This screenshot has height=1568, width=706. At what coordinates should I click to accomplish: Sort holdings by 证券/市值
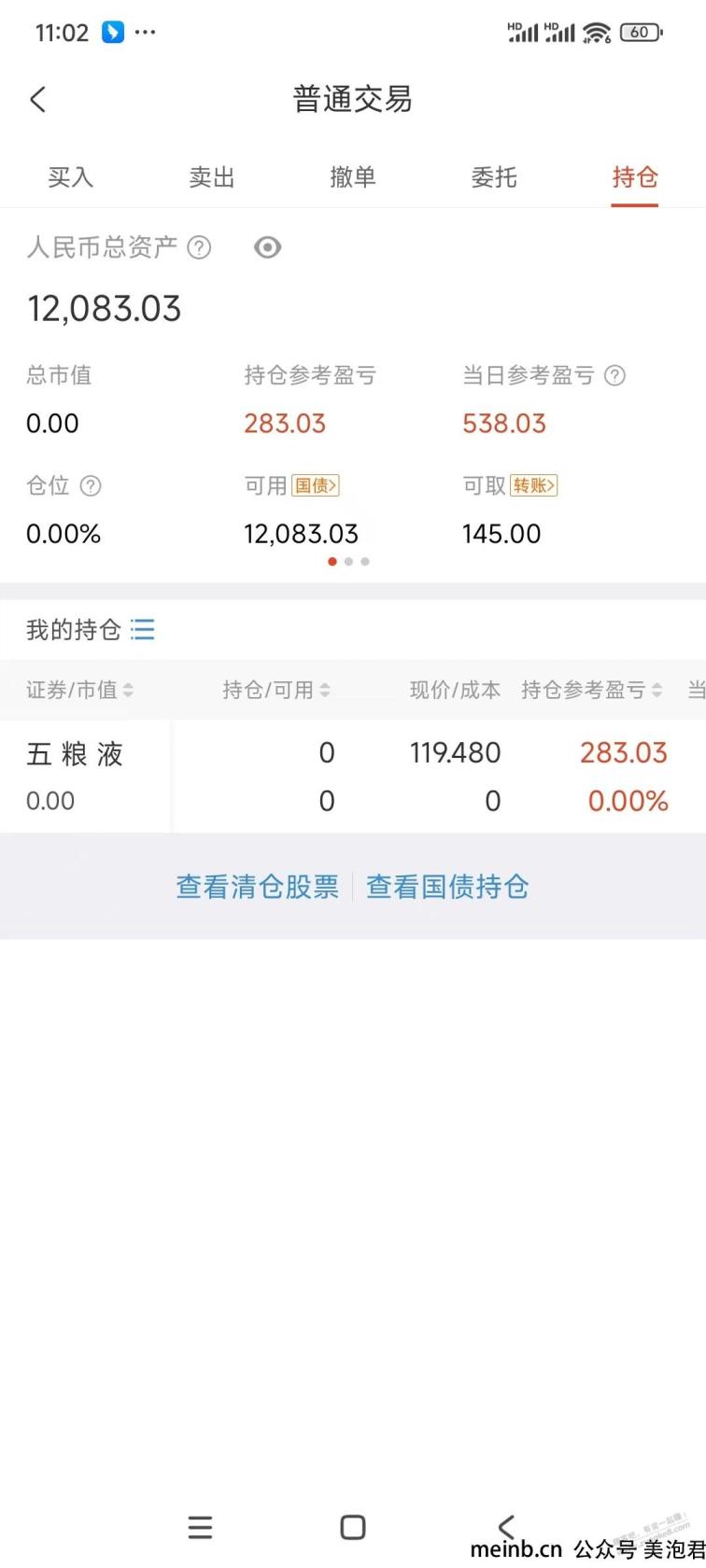(80, 690)
